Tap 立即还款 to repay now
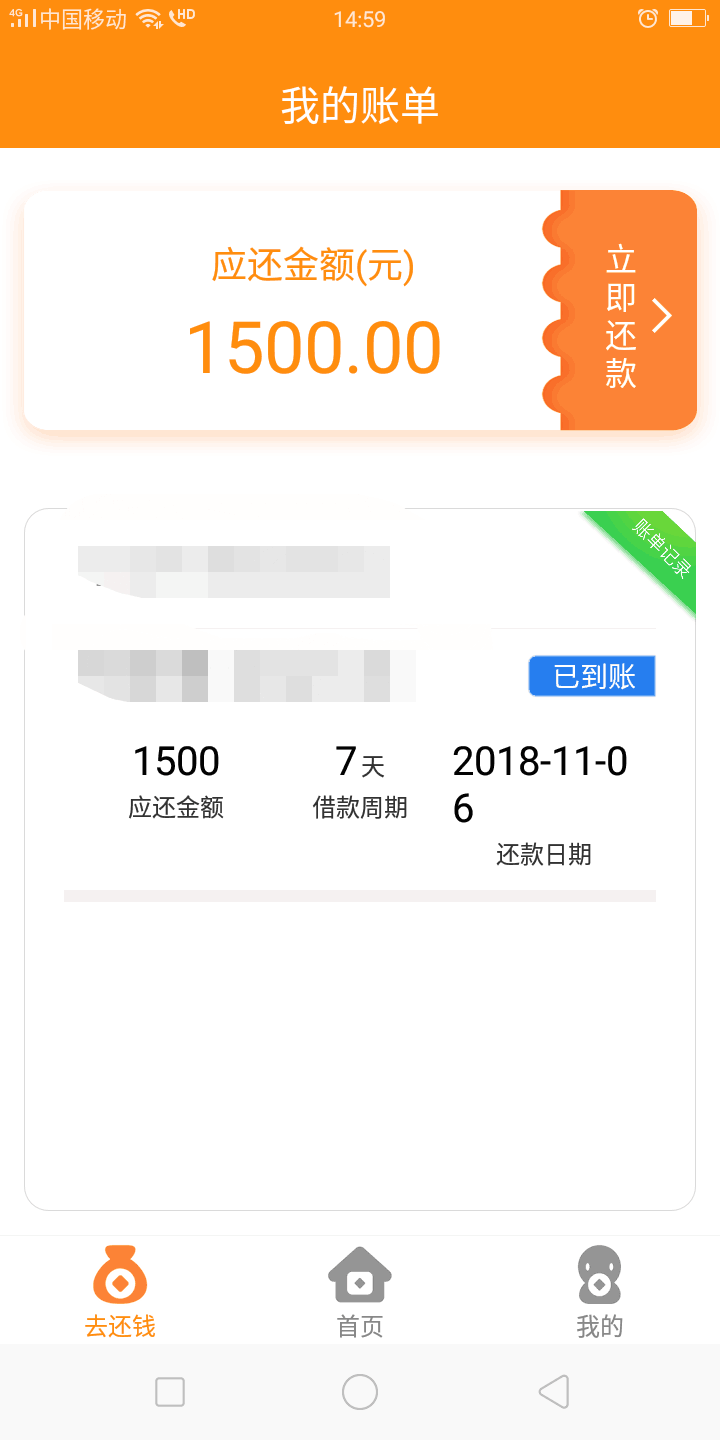 [628, 310]
